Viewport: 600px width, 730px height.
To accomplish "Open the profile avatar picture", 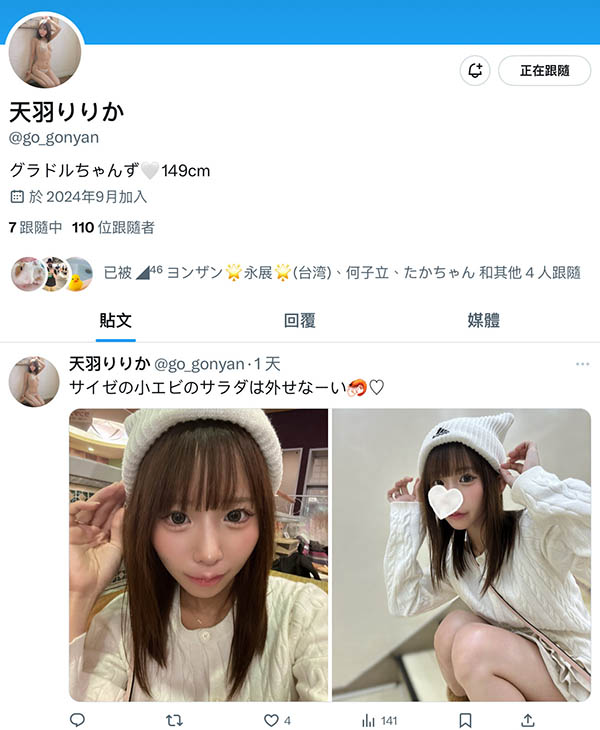I will coord(45,51).
